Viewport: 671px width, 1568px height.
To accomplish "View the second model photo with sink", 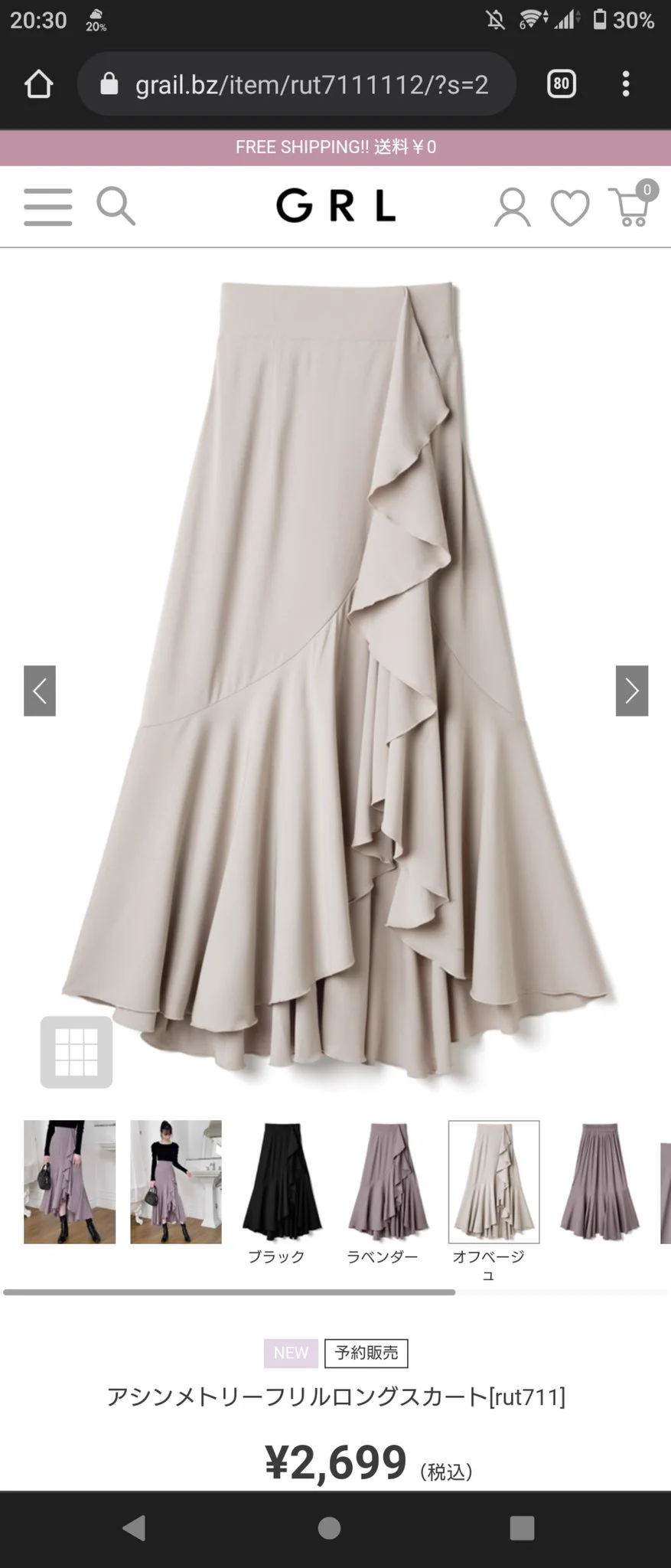I will tap(176, 1181).
